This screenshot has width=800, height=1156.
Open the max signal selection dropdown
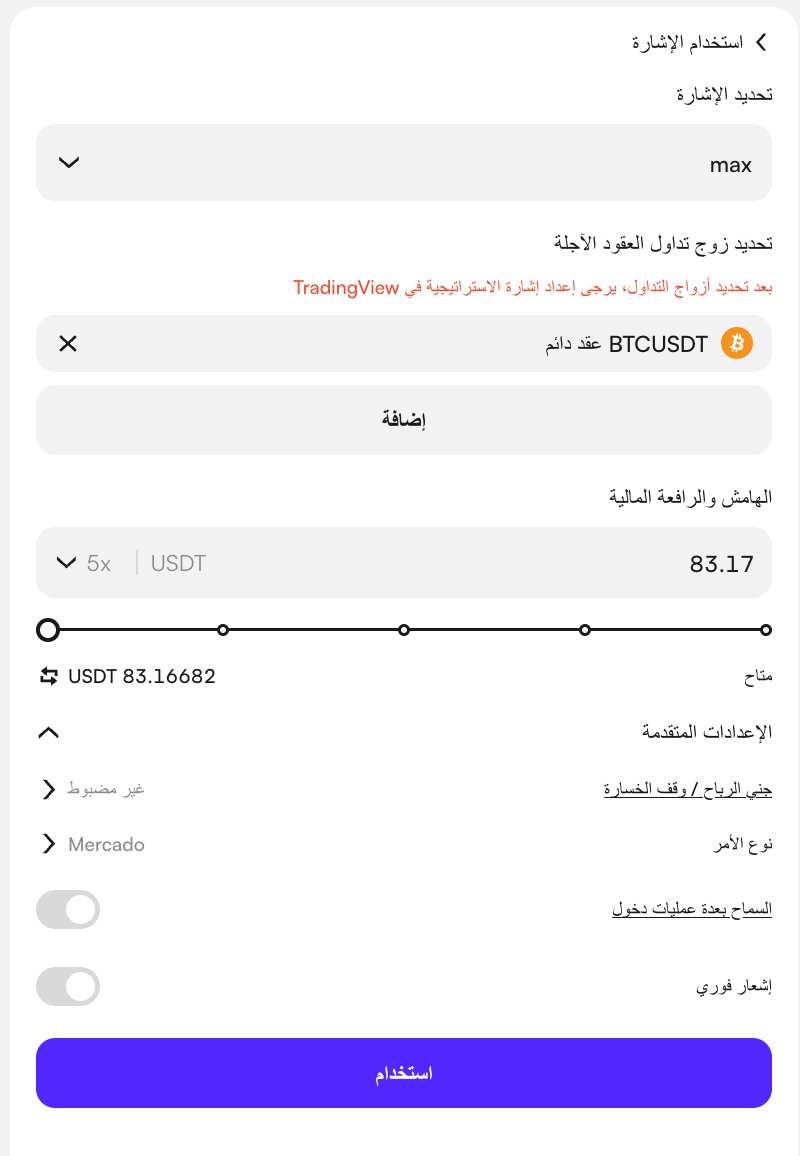(403, 163)
